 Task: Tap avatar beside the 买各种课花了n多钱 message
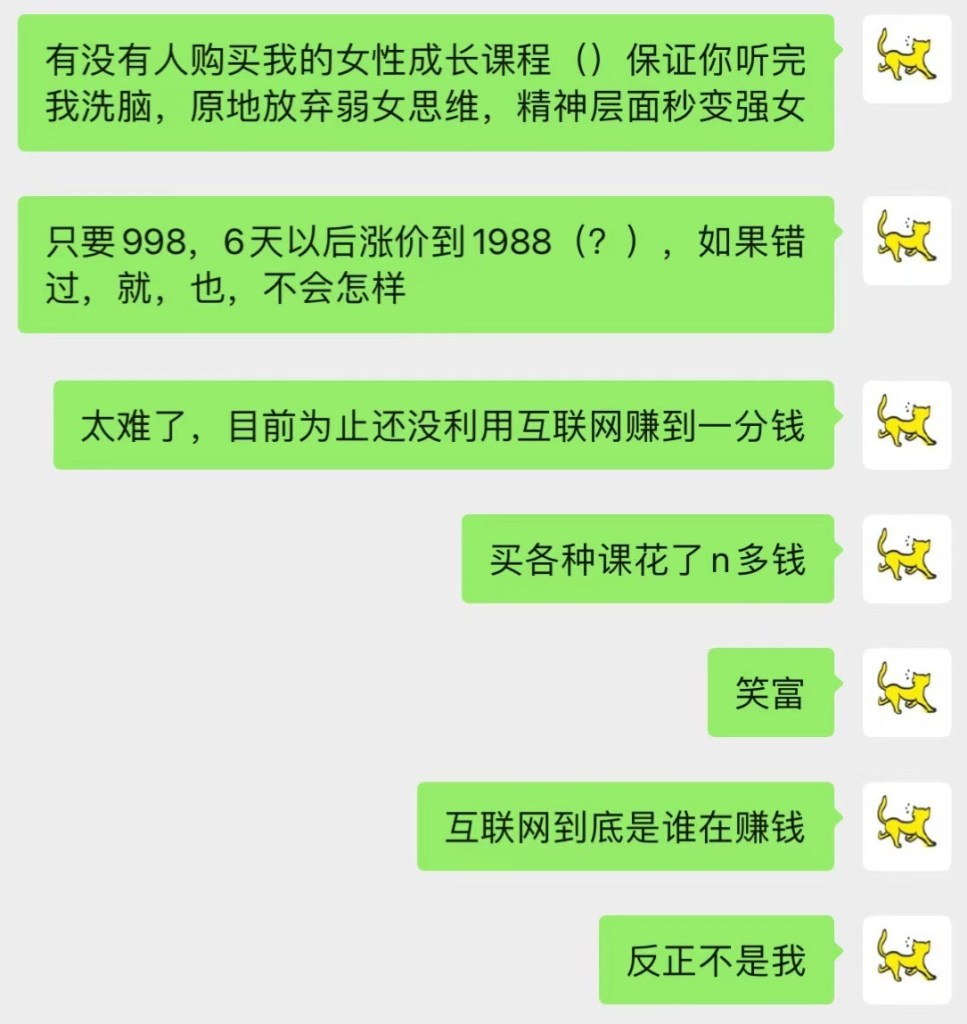(907, 558)
